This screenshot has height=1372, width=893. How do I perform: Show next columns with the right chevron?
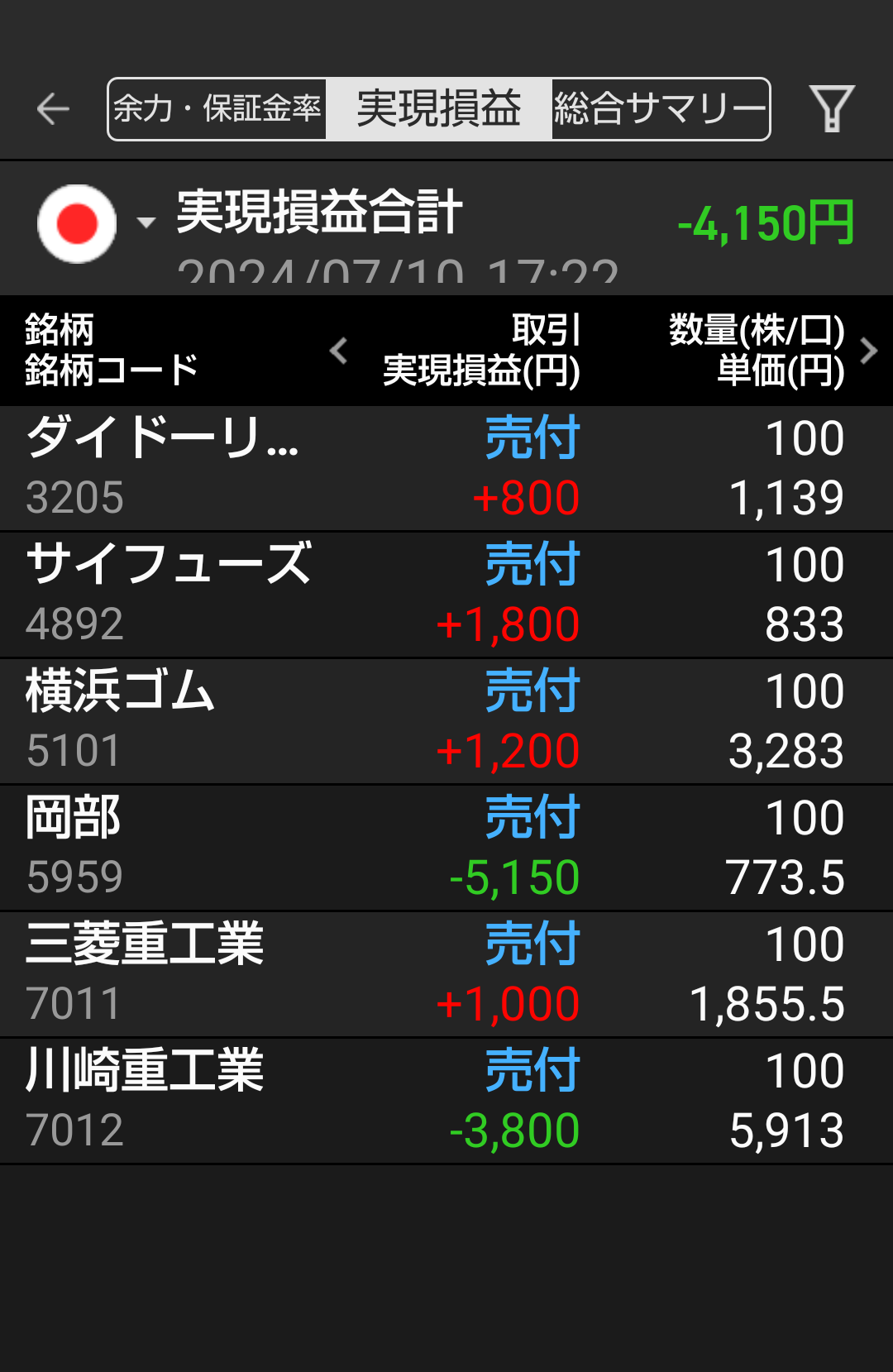(868, 351)
